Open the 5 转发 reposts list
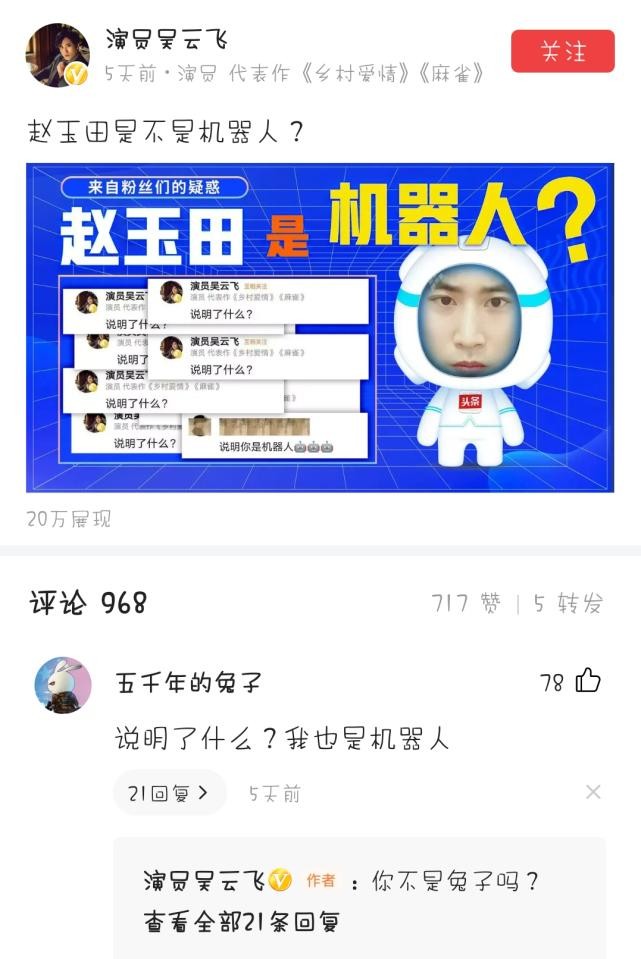The width and height of the screenshot is (641, 959). pyautogui.click(x=568, y=604)
